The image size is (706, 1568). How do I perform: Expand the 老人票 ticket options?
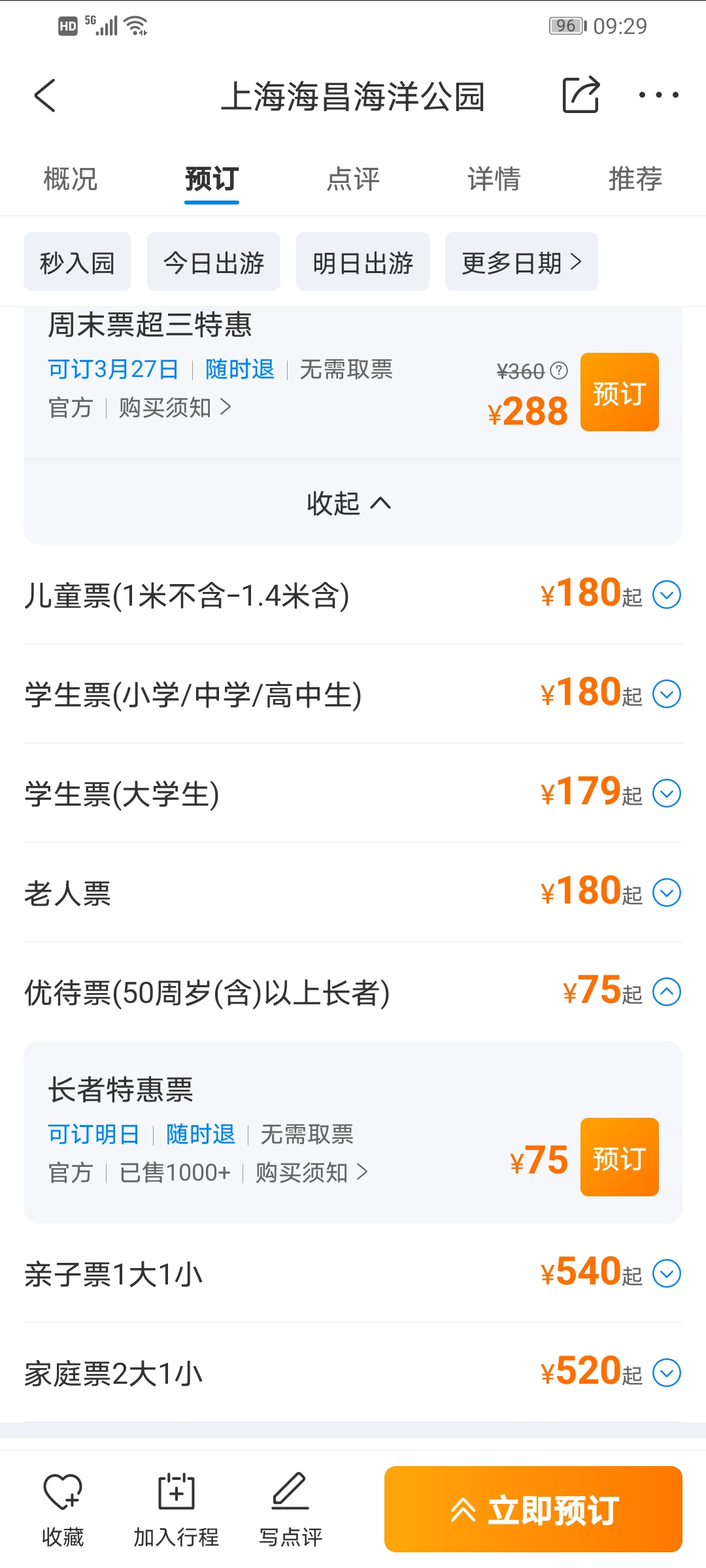click(667, 892)
